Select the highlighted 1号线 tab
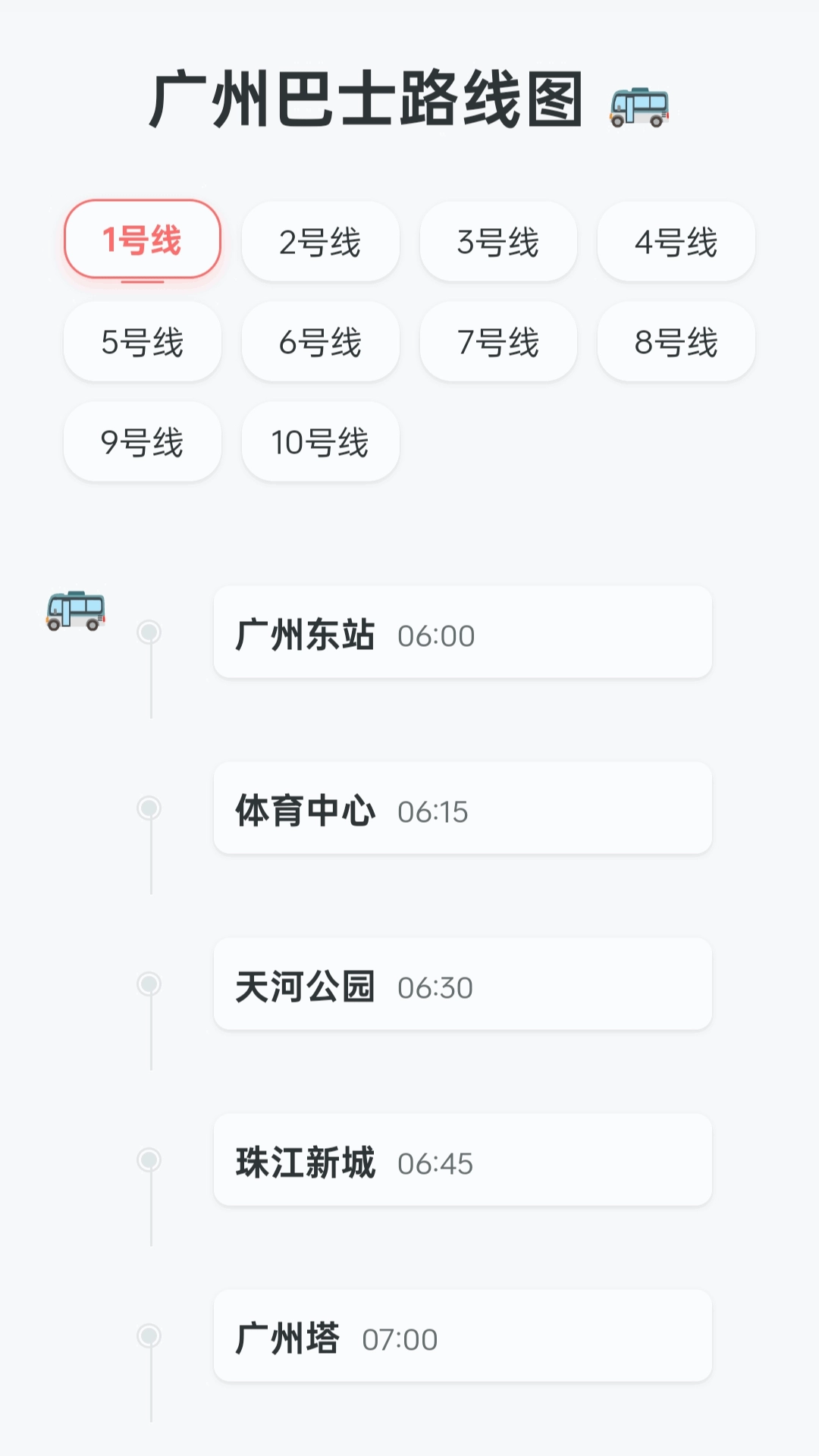Screen dimensions: 819x1456 [x=142, y=240]
